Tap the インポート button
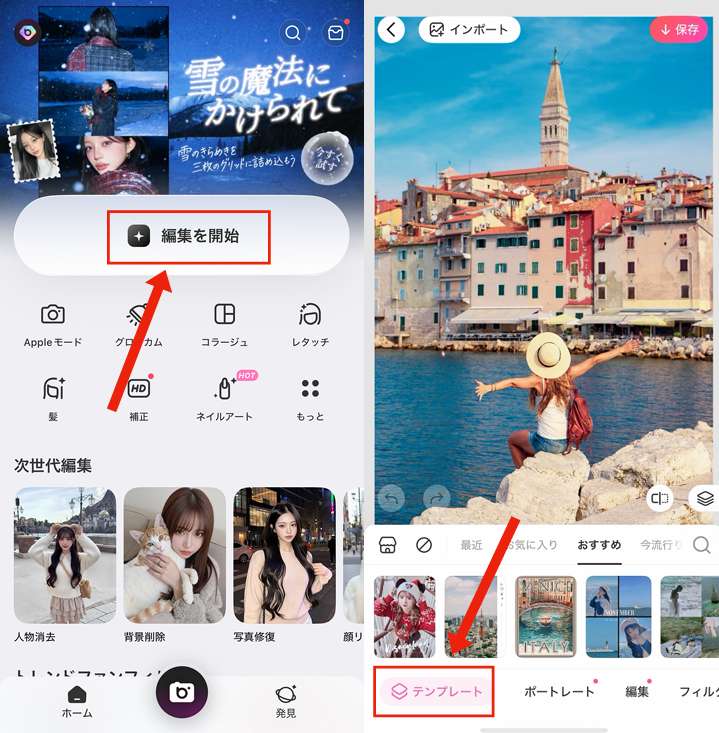This screenshot has width=719, height=733. 469,29
